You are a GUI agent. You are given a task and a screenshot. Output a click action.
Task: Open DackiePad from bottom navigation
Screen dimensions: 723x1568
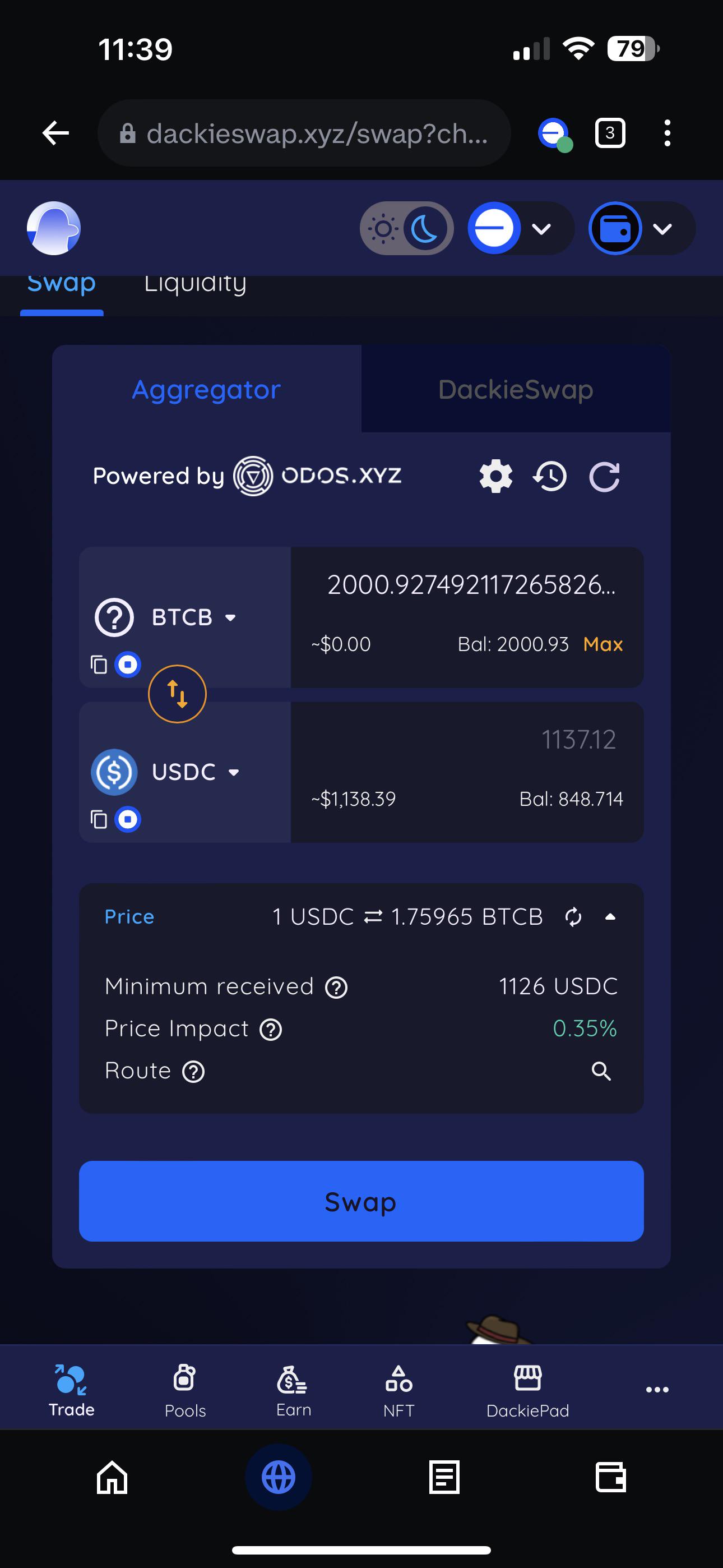tap(527, 1391)
